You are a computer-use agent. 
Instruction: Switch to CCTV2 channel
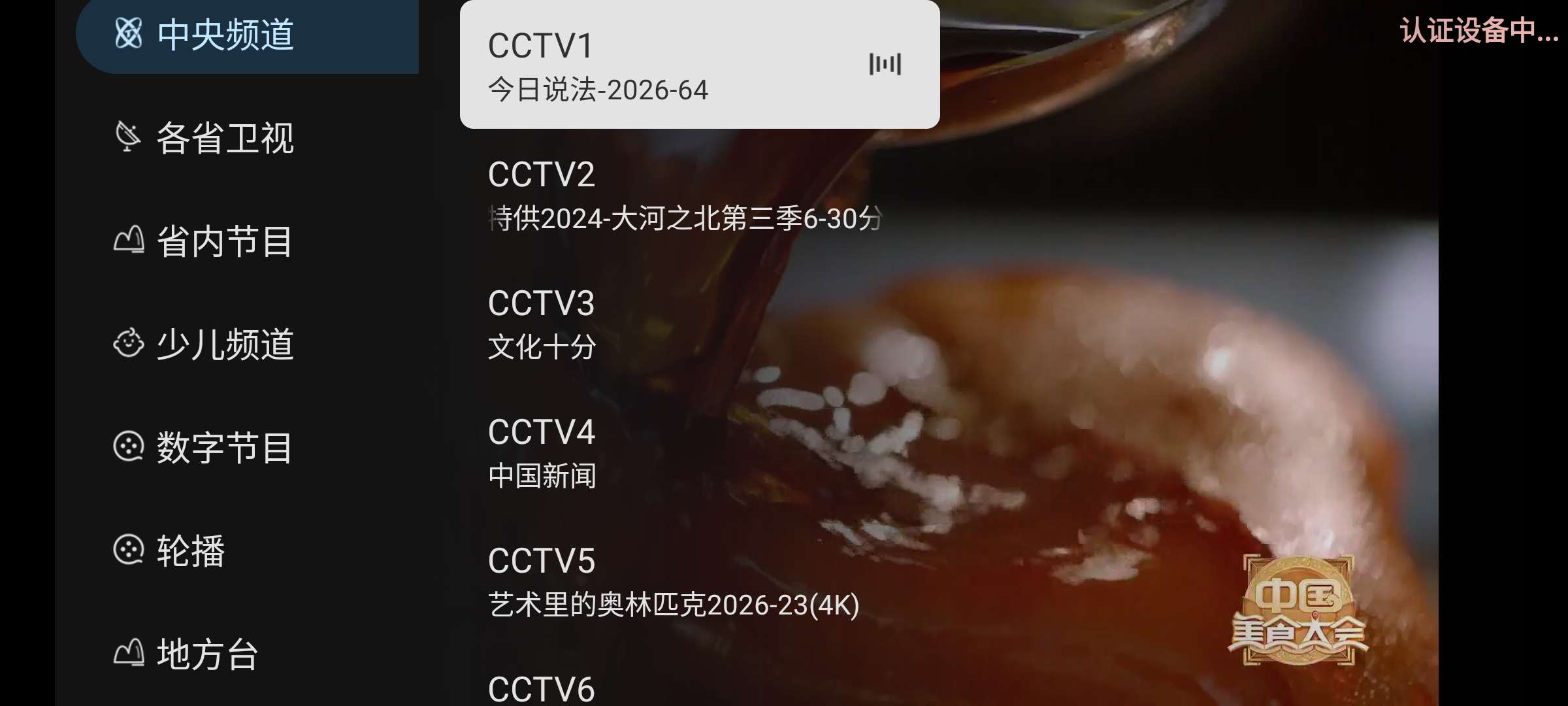pos(686,195)
